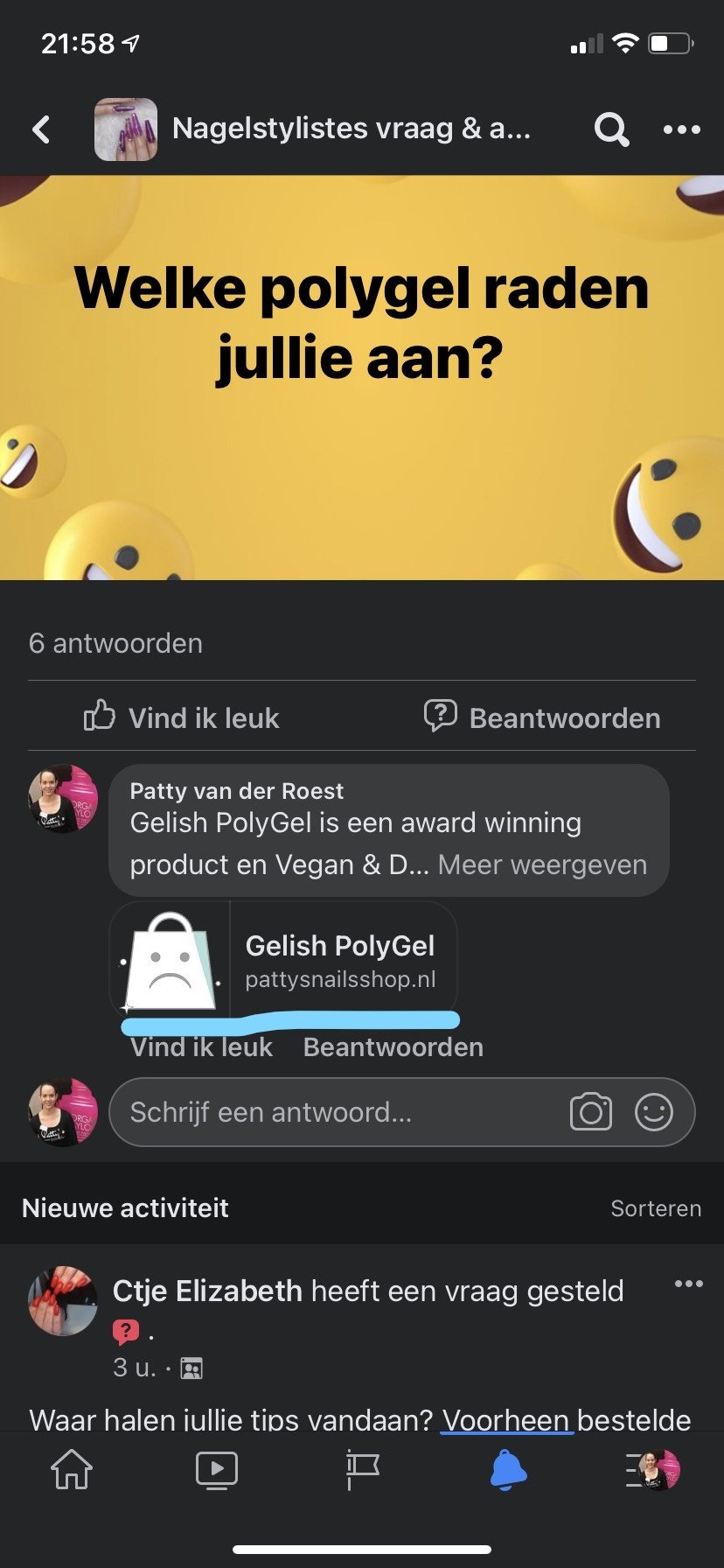Open the emoji picker in reply field
The image size is (724, 1568).
(x=654, y=1112)
